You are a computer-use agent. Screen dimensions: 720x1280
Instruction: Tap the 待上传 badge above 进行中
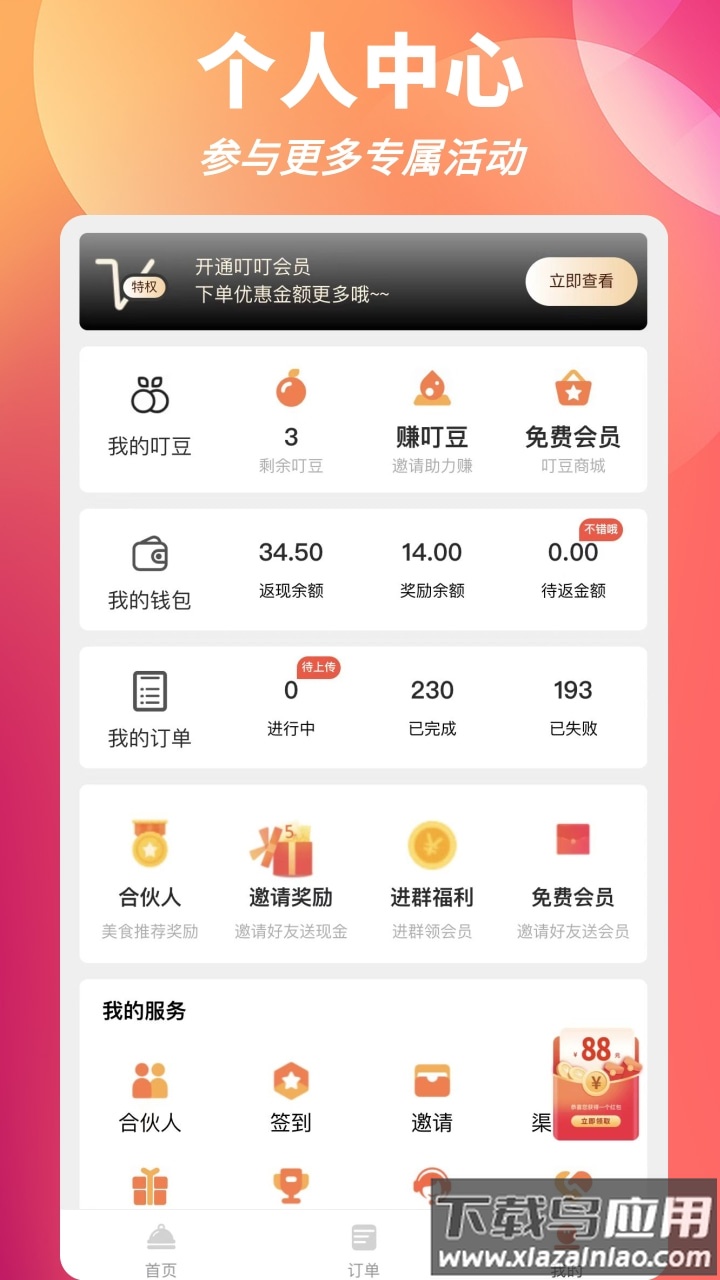(318, 666)
